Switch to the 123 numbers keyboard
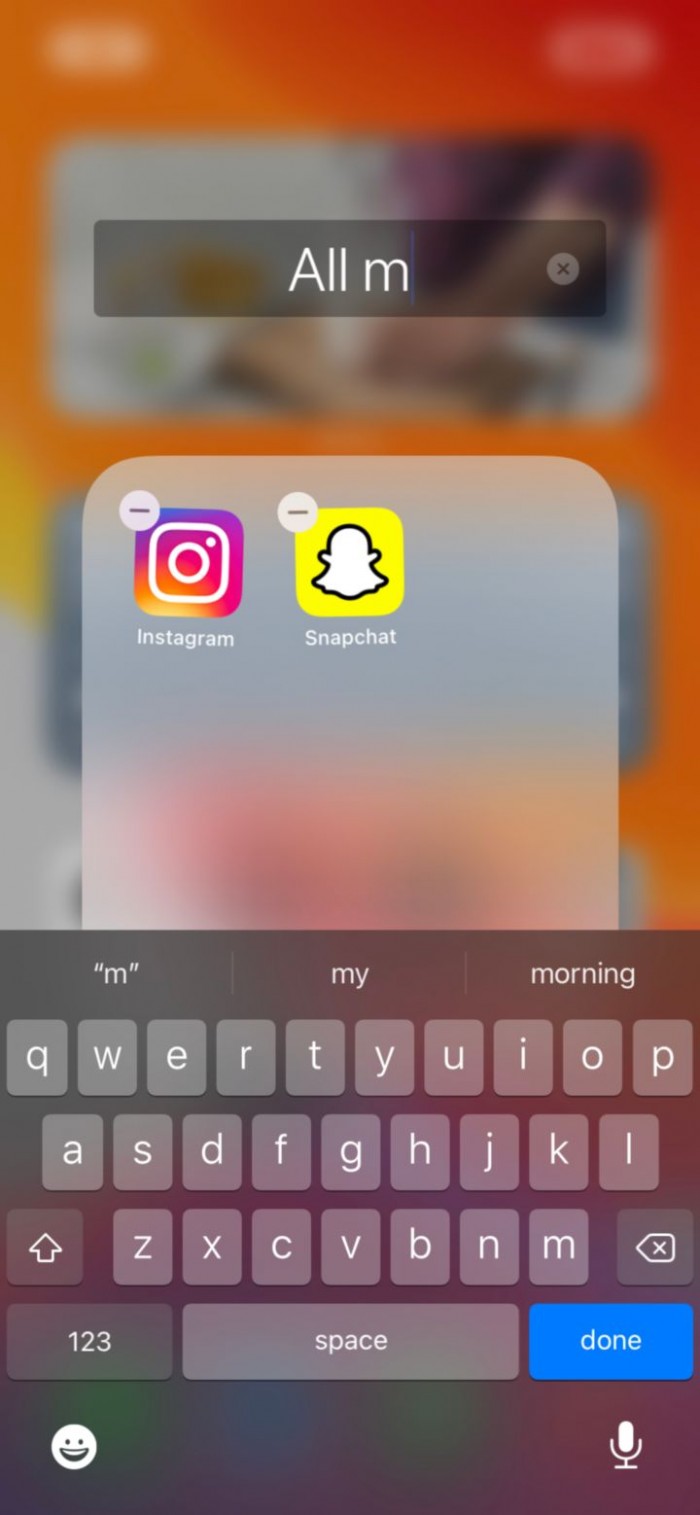The height and width of the screenshot is (1515, 700). [89, 1341]
